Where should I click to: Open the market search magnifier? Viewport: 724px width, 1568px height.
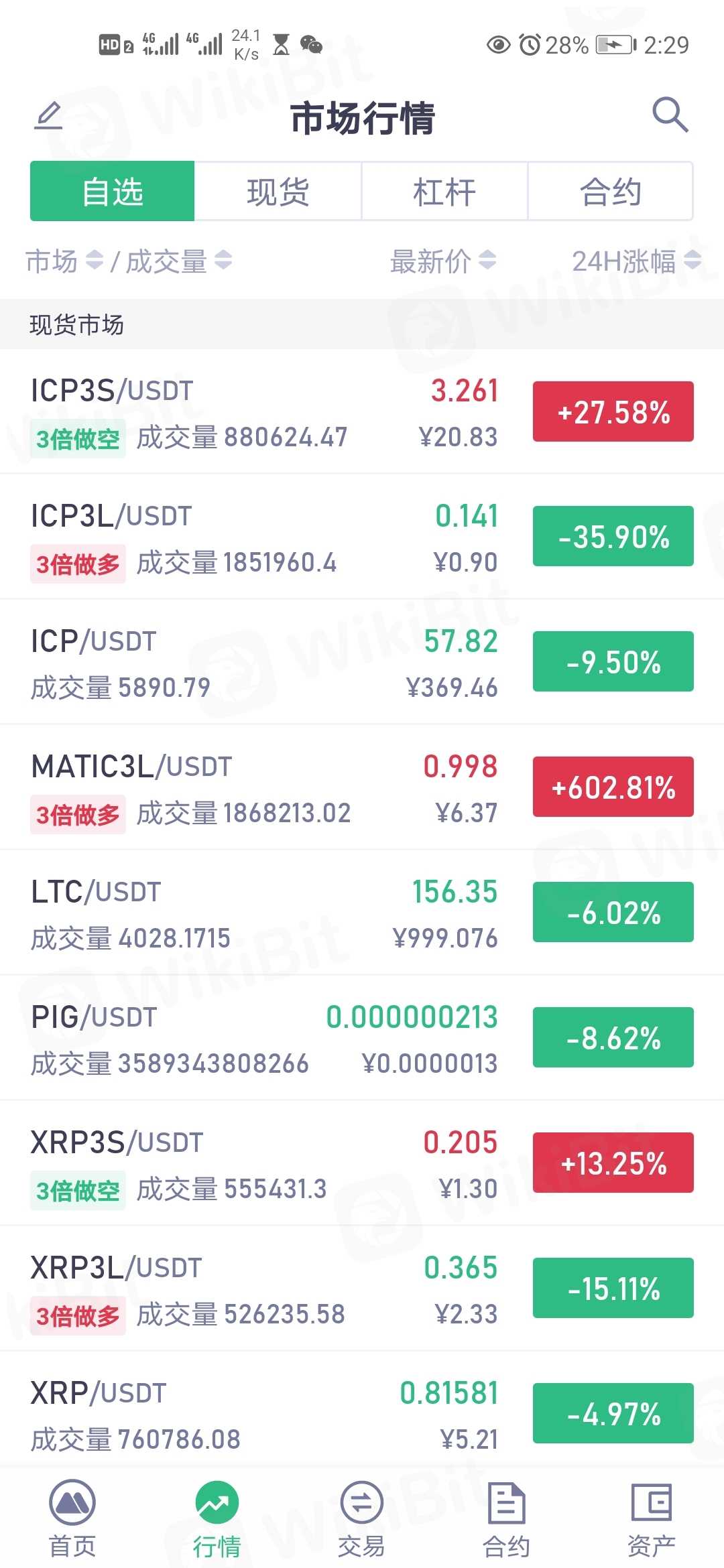670,115
